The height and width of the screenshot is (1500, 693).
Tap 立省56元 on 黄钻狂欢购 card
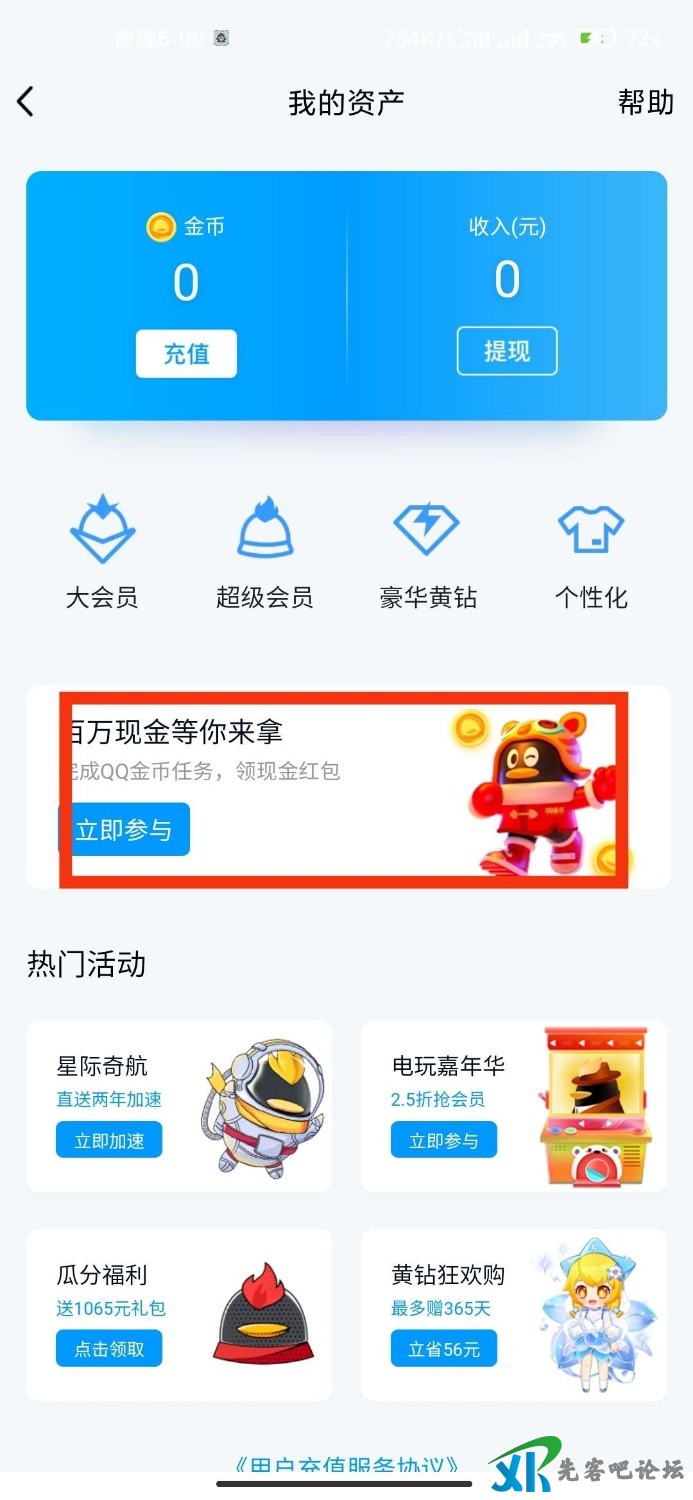(443, 1349)
